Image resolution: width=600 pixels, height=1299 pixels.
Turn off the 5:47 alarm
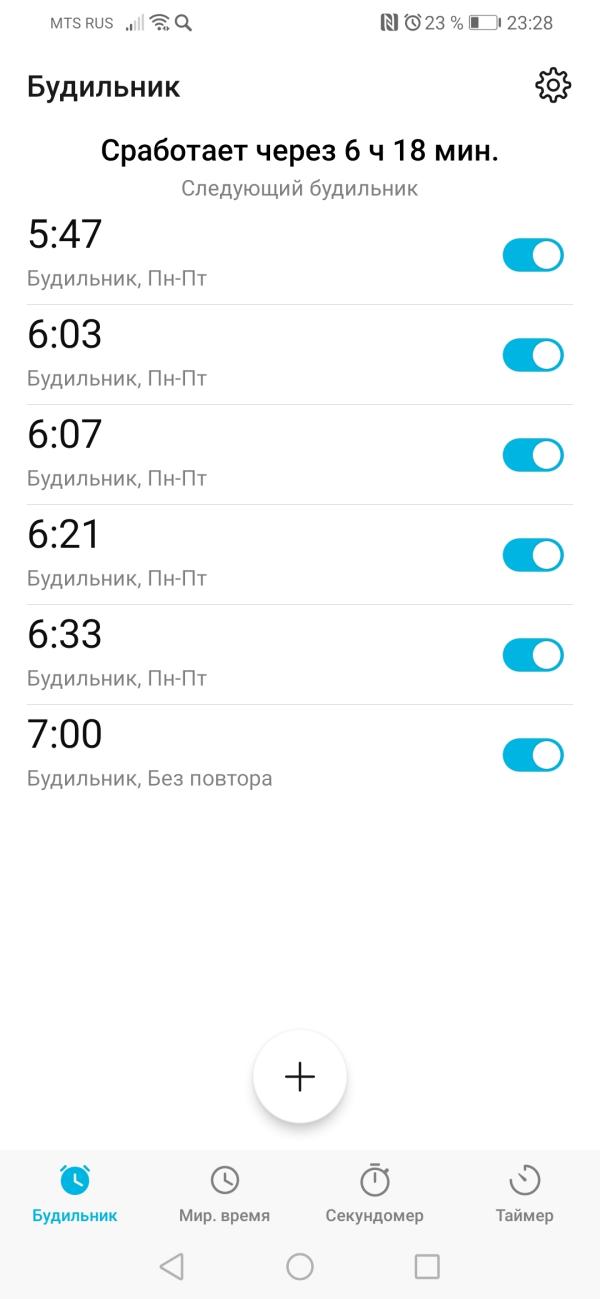click(533, 255)
